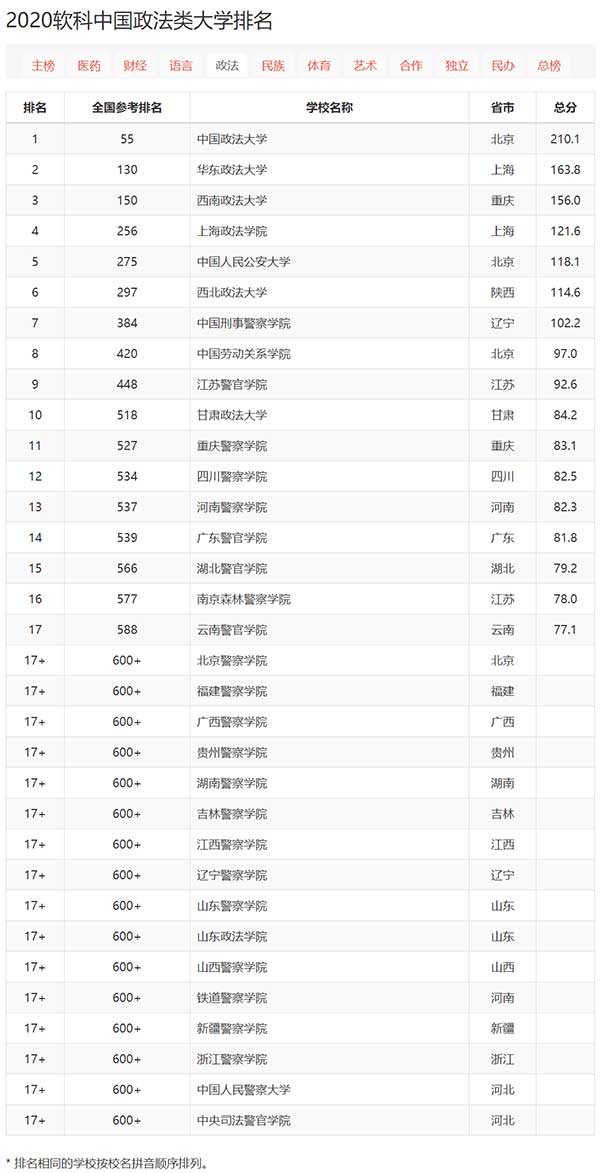Select the 独立 tab
Viewport: 600px width, 1173px height.
tap(457, 66)
